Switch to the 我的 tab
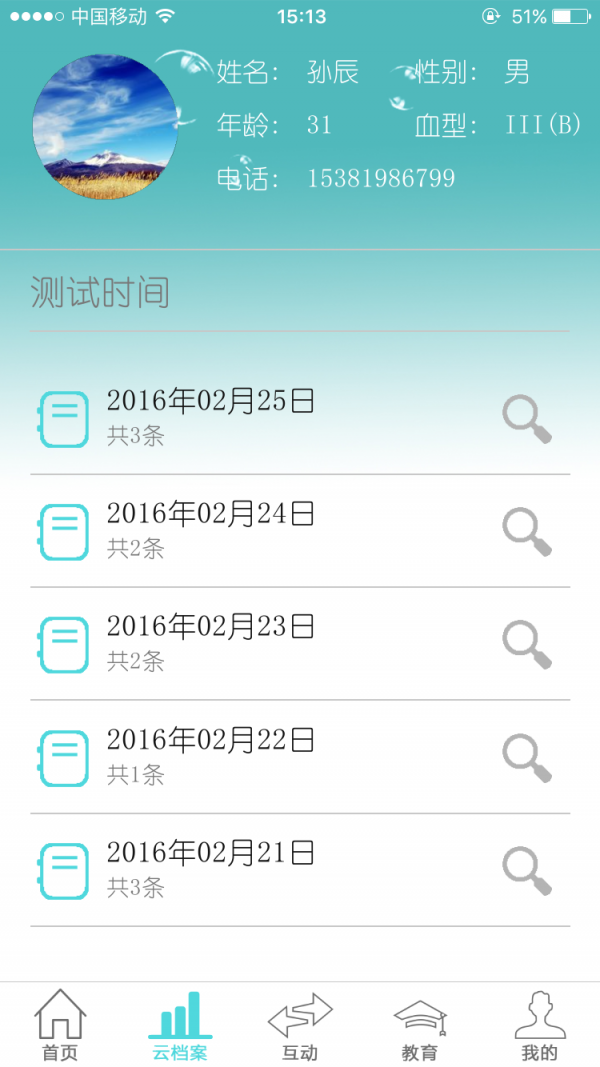 [540, 1025]
